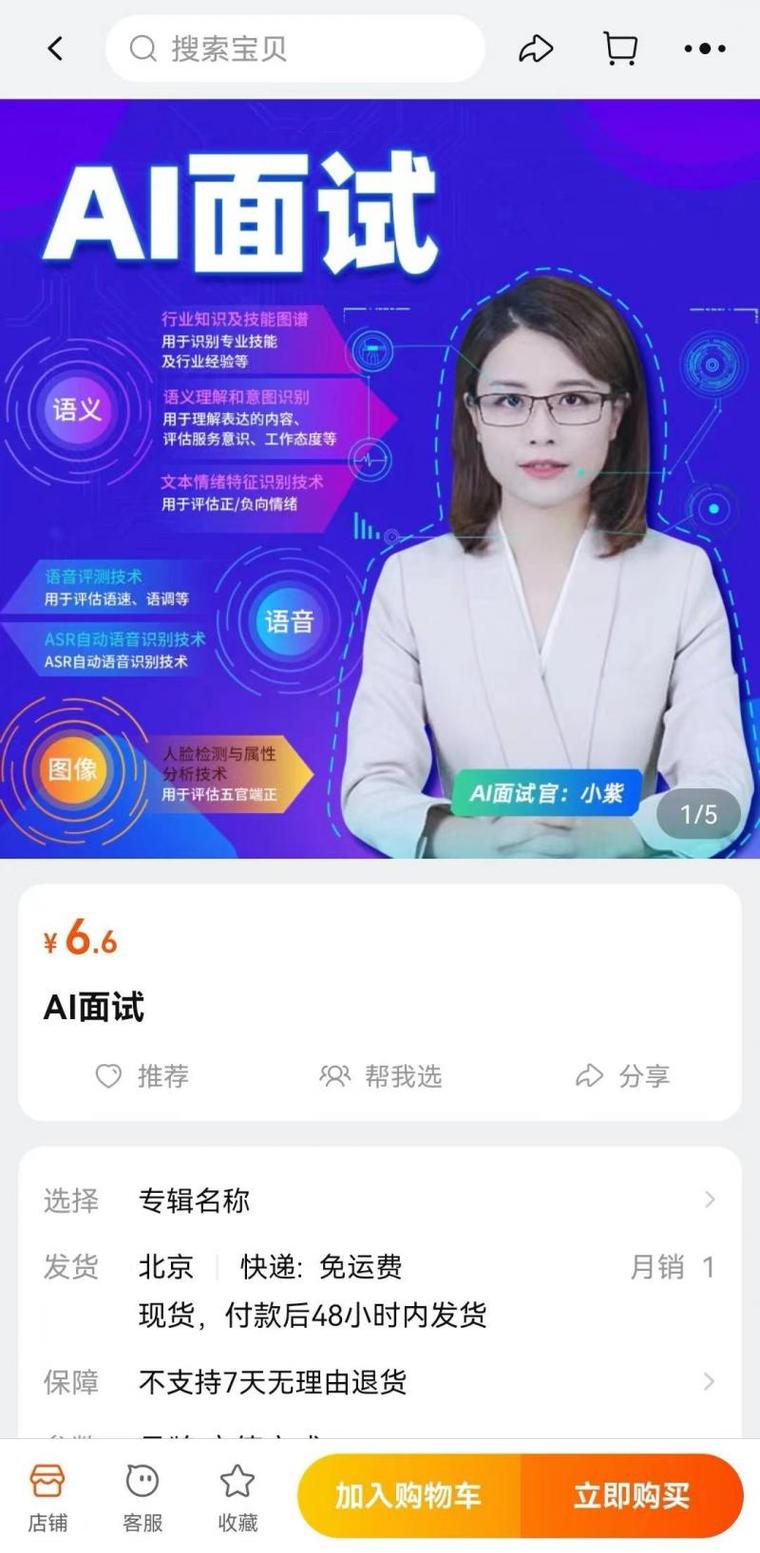Screen dimensions: 760x1553
Task: Tap the 搜索宝贝 search bar
Action: pyautogui.click(x=295, y=47)
